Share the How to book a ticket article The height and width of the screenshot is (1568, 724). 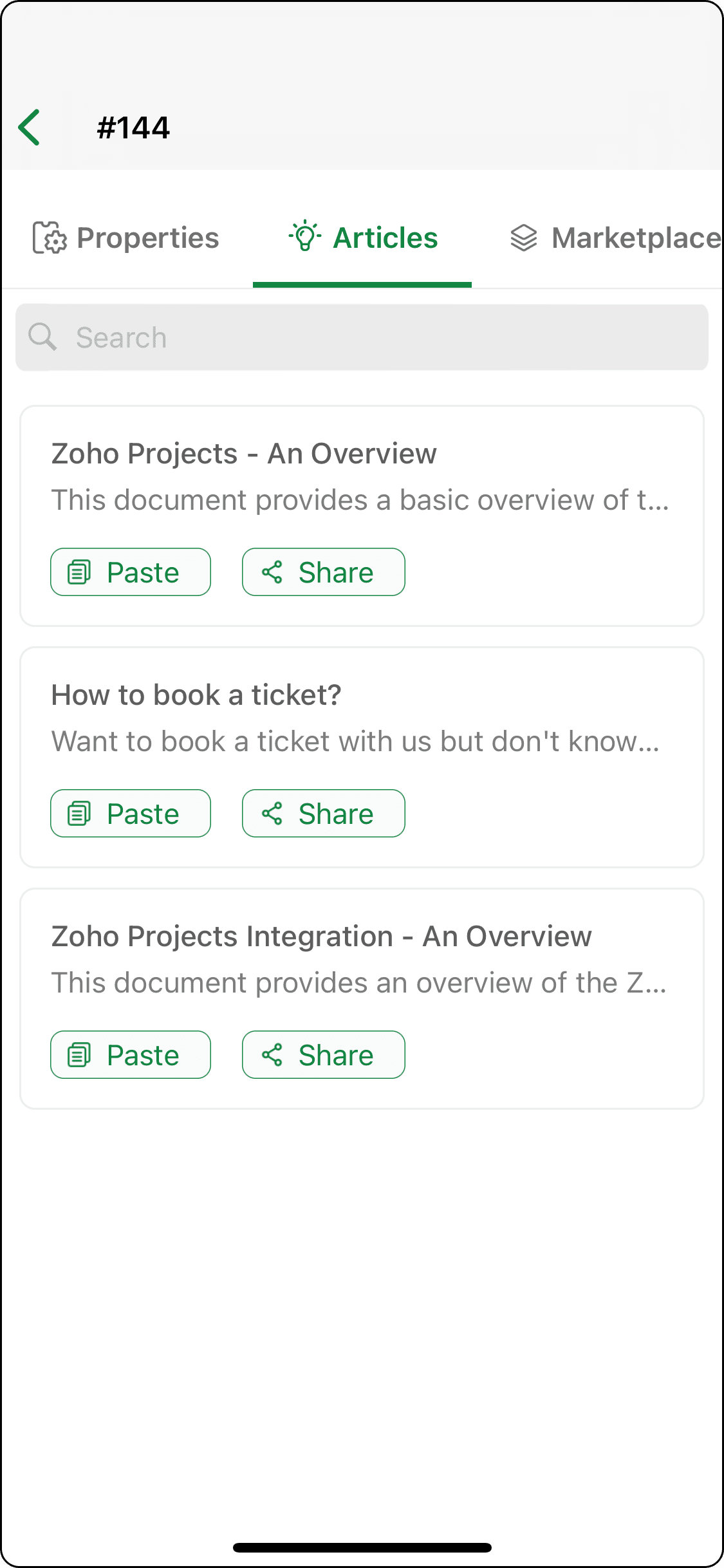(x=323, y=814)
